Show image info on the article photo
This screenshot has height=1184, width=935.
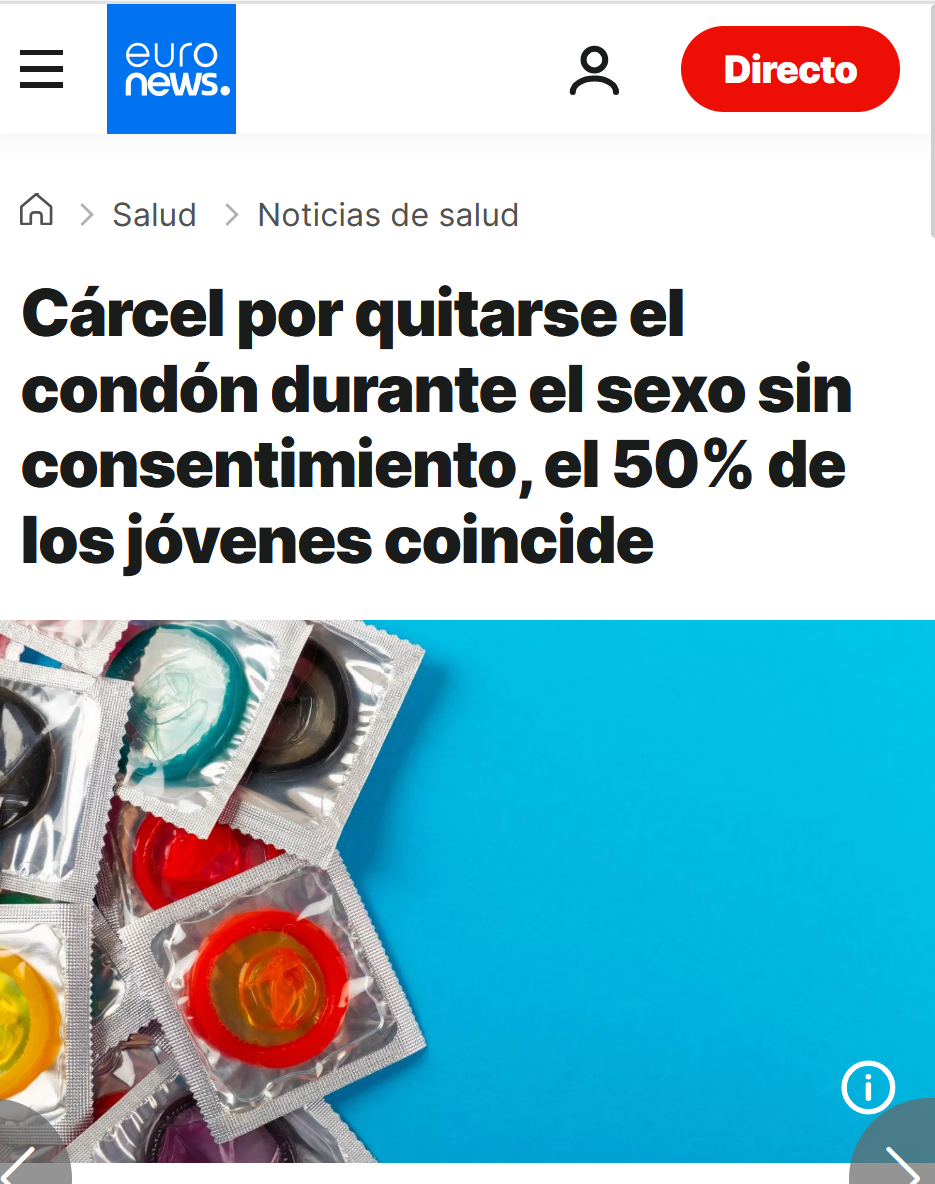867,1086
